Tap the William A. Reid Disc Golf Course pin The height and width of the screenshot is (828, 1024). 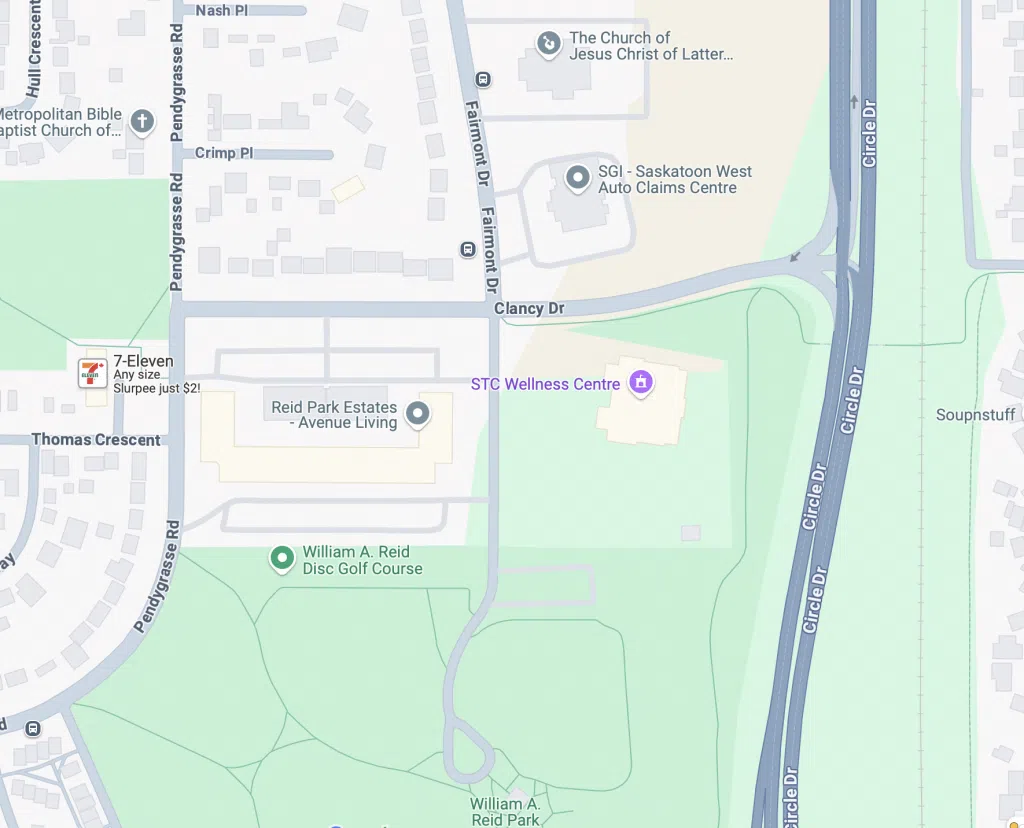click(x=282, y=558)
